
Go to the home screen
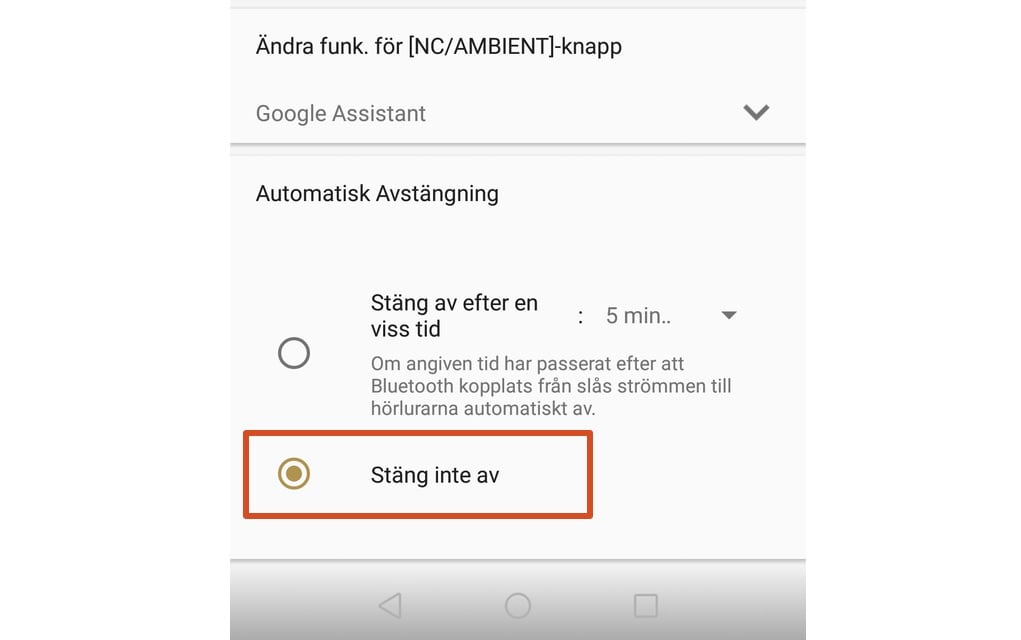click(518, 605)
